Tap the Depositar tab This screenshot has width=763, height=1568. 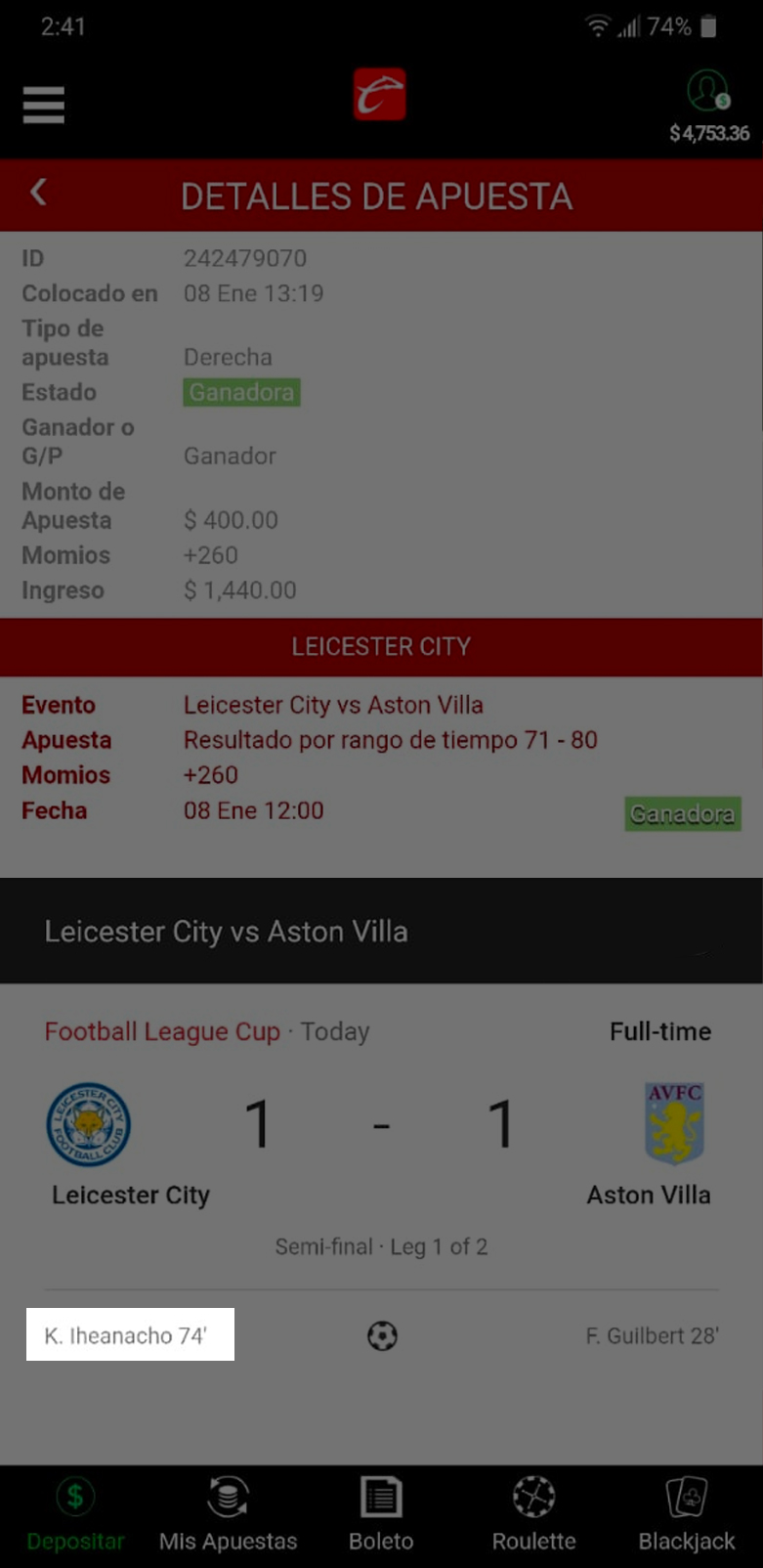point(75,1516)
